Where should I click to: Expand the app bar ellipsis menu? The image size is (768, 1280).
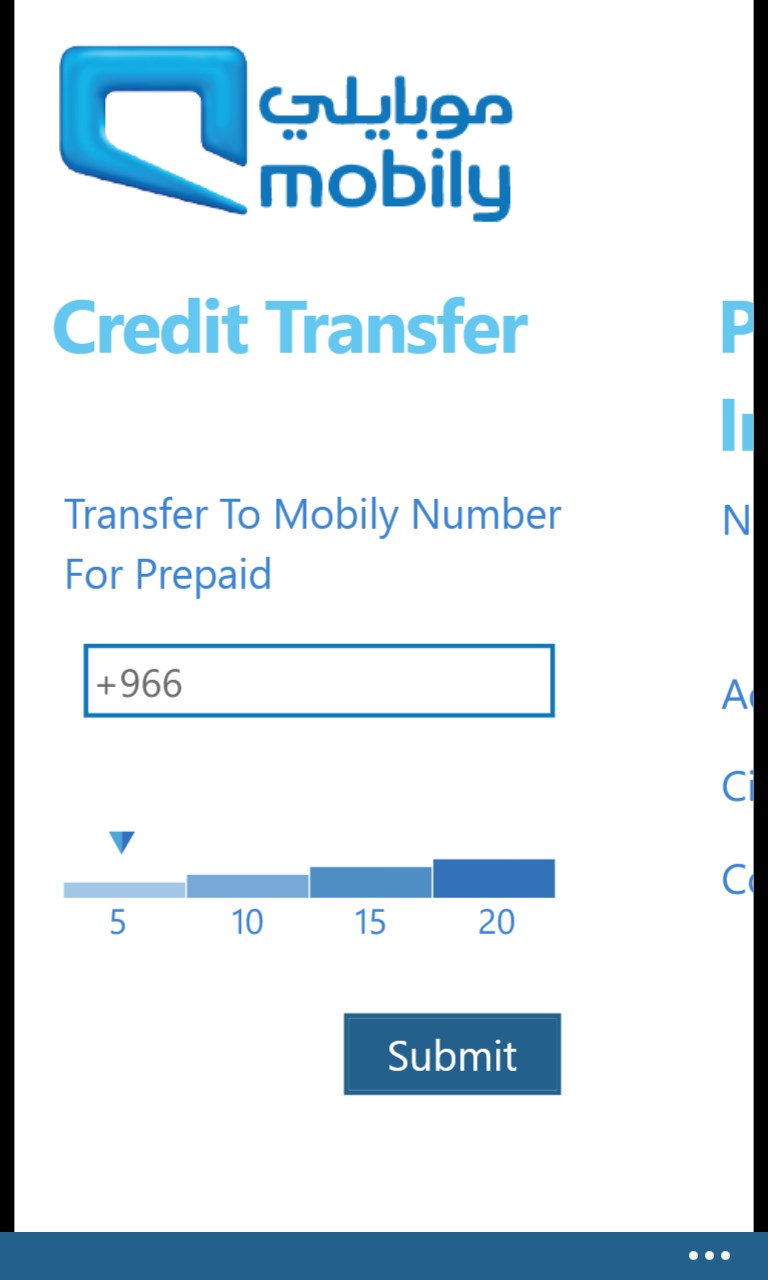710,1256
